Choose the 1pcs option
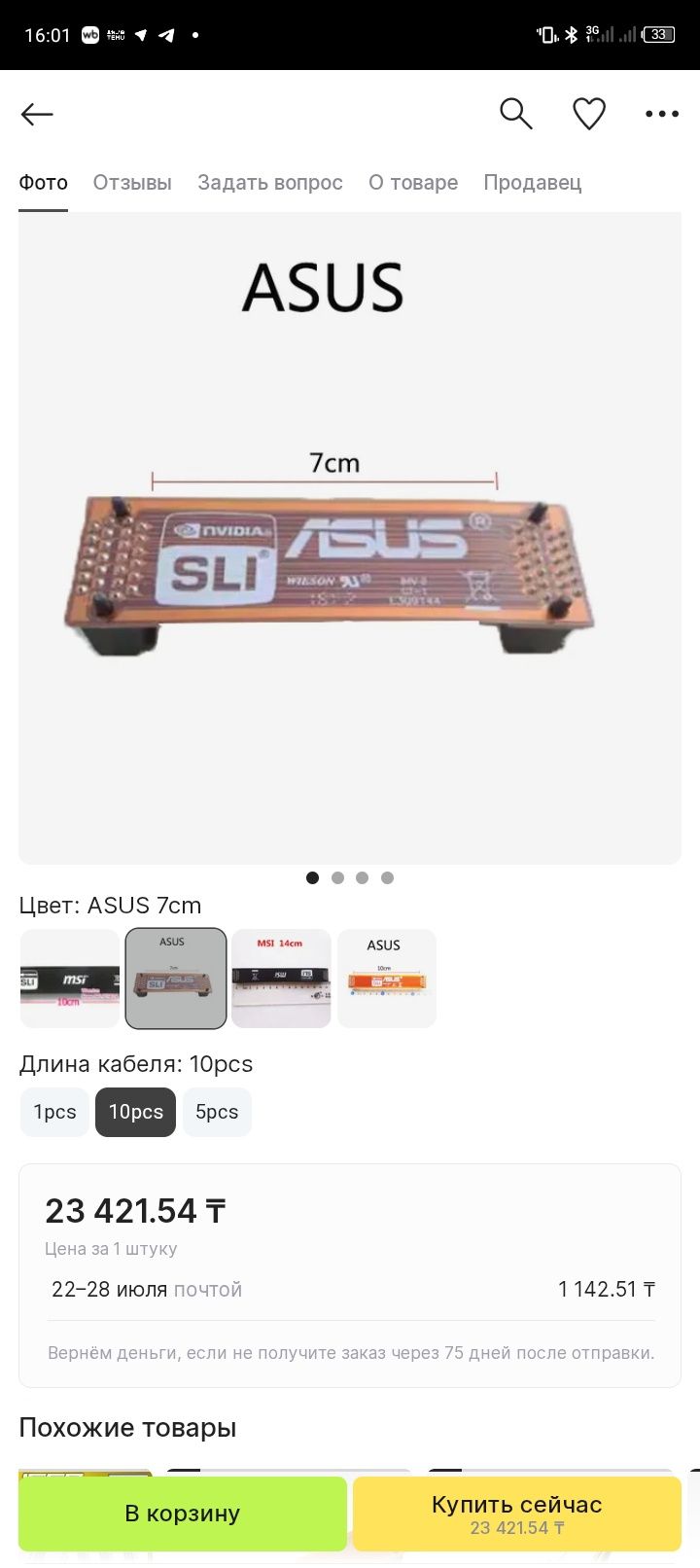Viewport: 700px width, 1568px height. (54, 1112)
